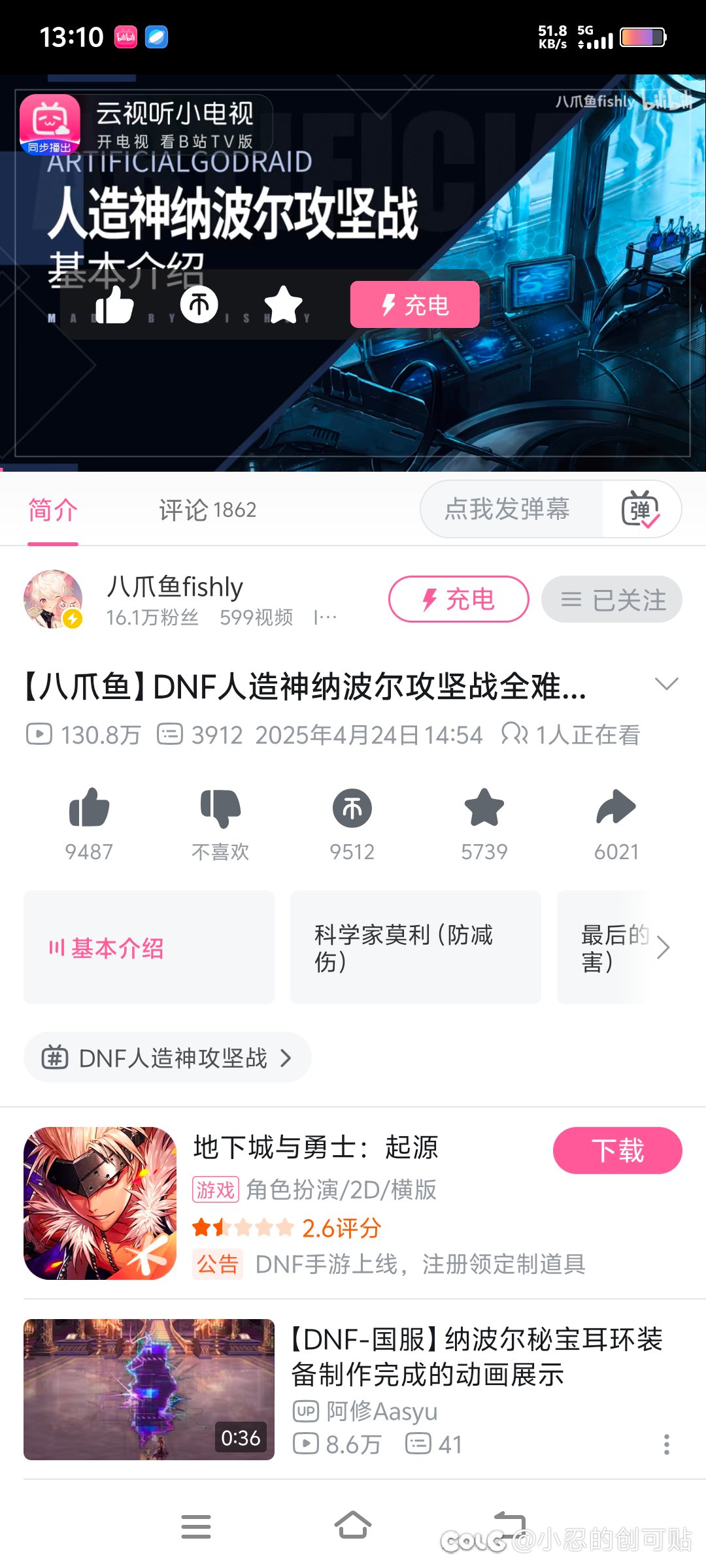Screen dimensions: 706x1568
Task: Share the video (6021)
Action: (616, 809)
